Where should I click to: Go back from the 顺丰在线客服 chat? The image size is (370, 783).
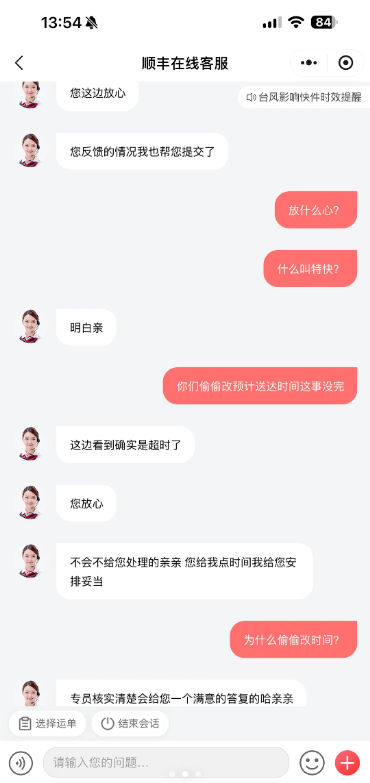pyautogui.click(x=19, y=63)
